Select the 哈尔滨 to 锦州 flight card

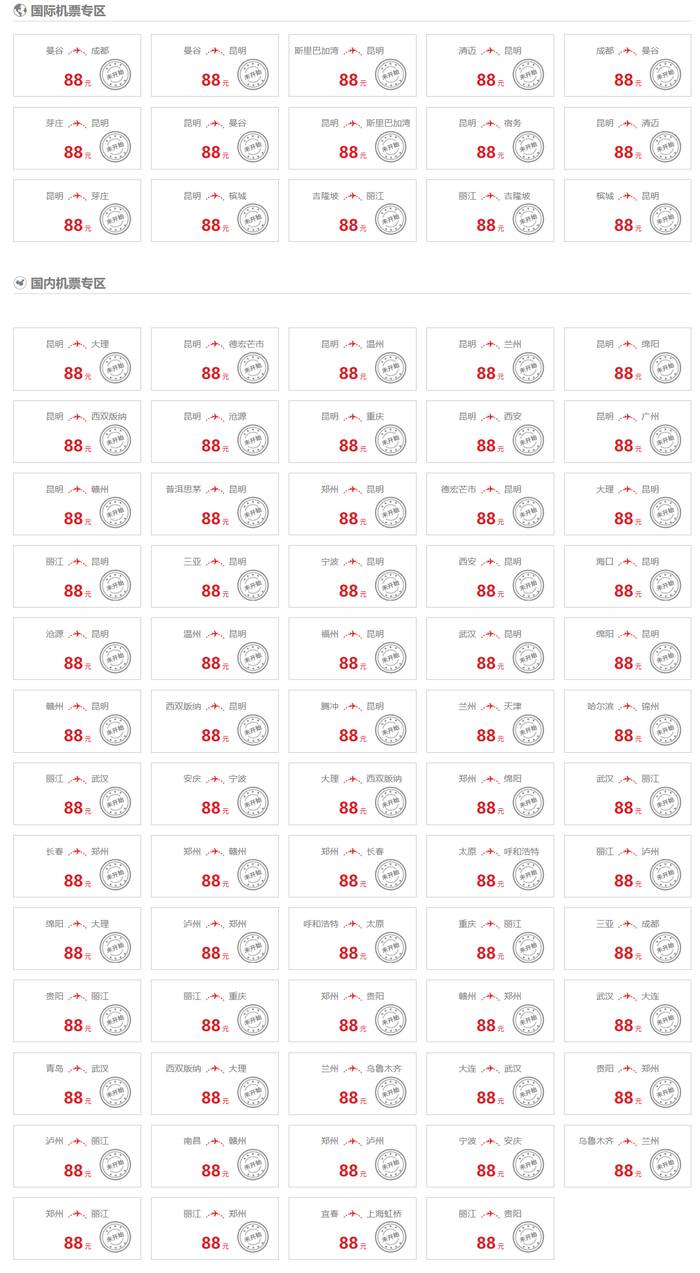[x=627, y=721]
